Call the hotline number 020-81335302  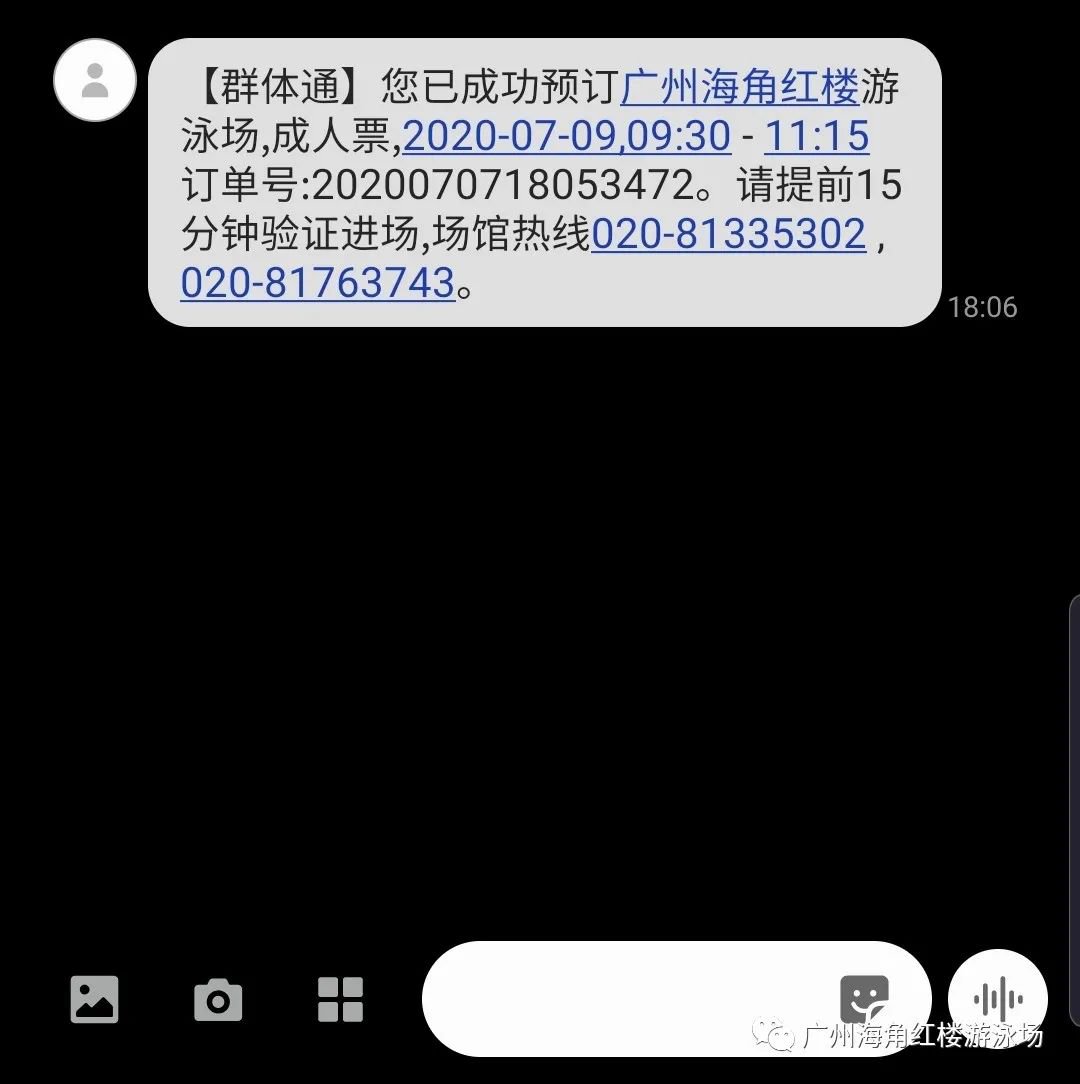point(729,234)
